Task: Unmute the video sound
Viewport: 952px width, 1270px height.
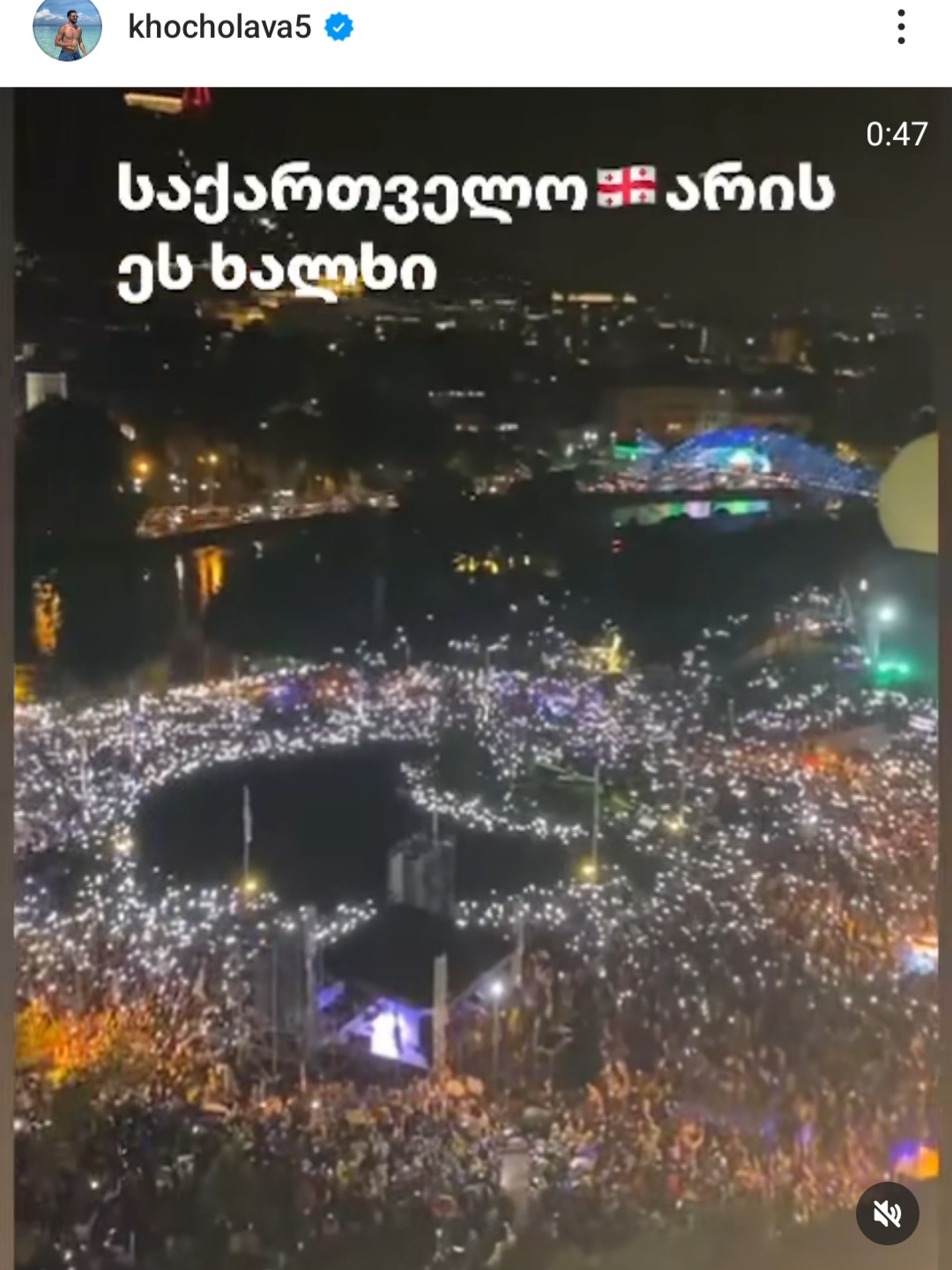Action: pyautogui.click(x=887, y=1214)
